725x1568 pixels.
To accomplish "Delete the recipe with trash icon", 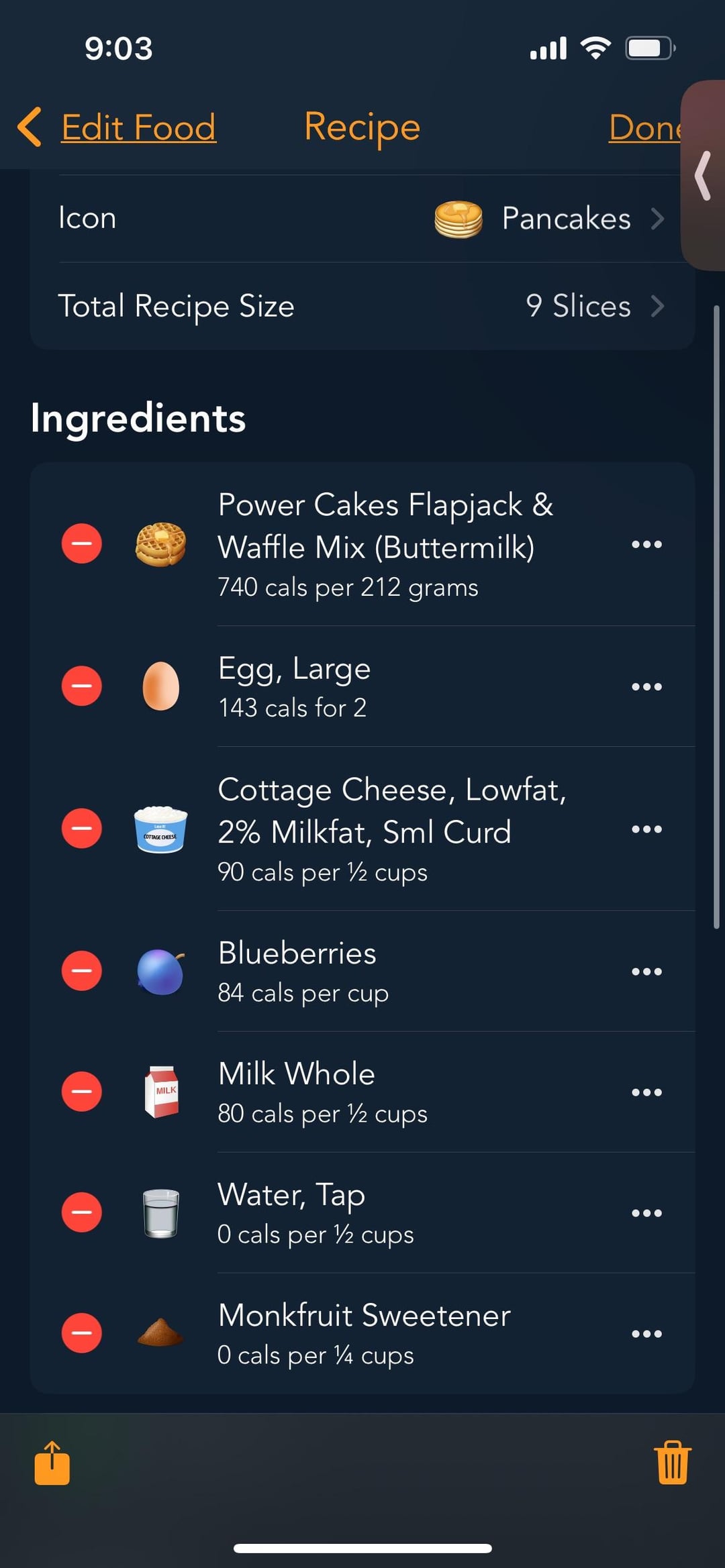I will tap(672, 1463).
